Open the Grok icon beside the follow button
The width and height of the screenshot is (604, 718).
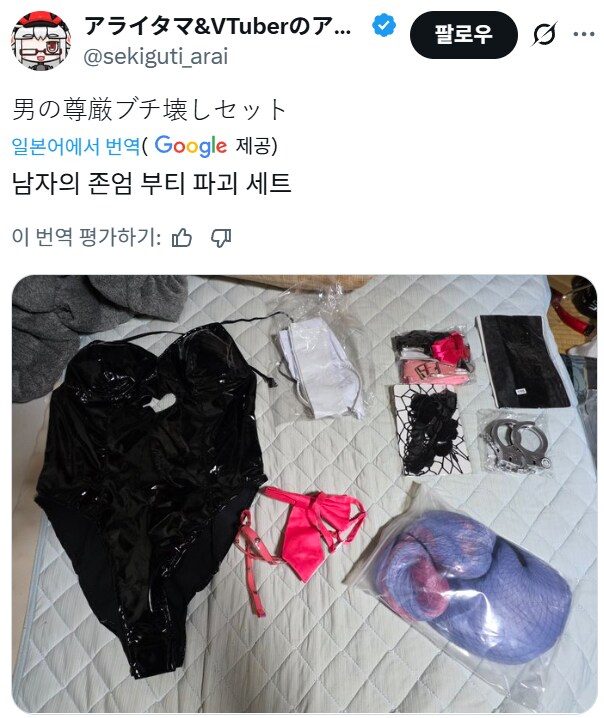pyautogui.click(x=545, y=34)
